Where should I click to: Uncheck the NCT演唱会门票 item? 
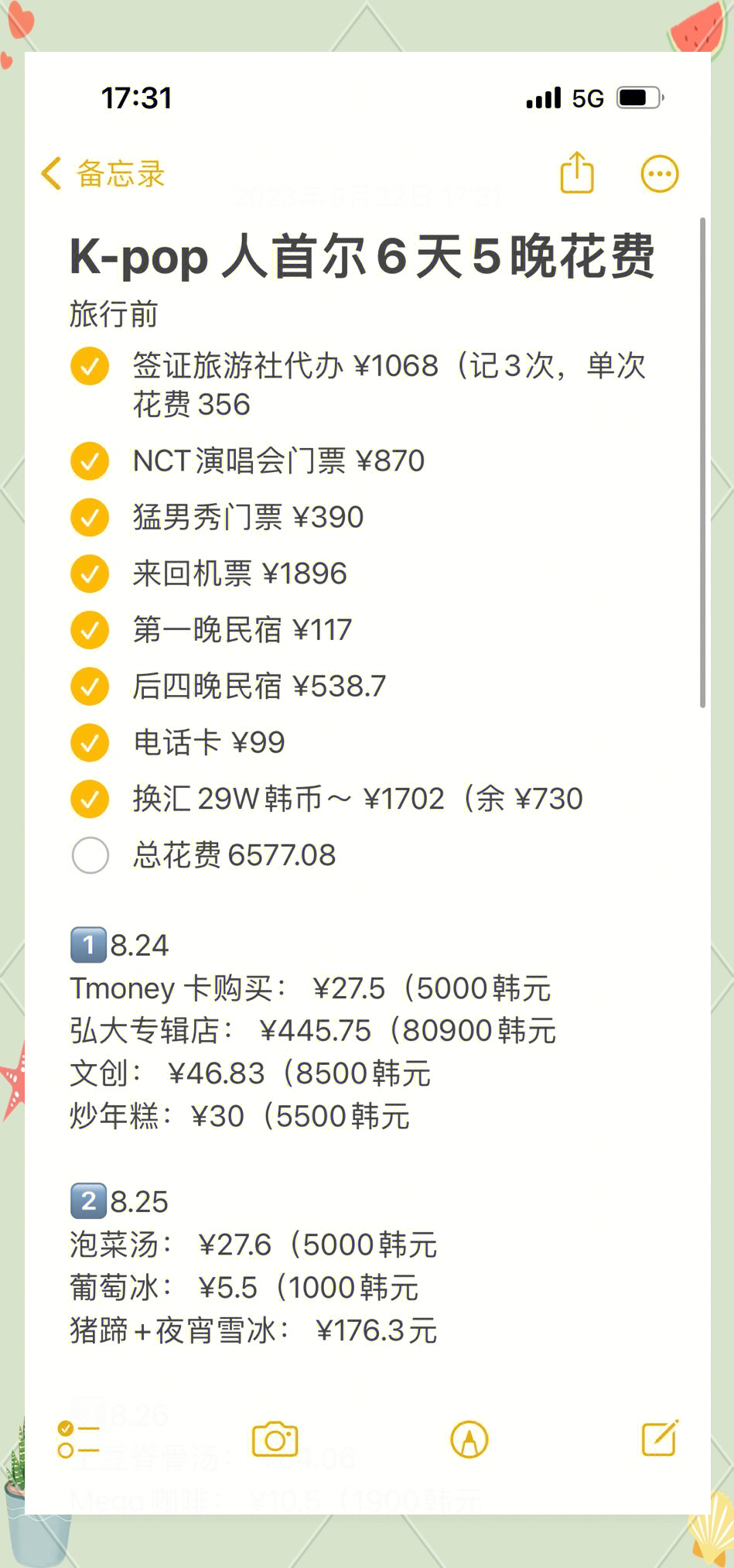(x=89, y=461)
